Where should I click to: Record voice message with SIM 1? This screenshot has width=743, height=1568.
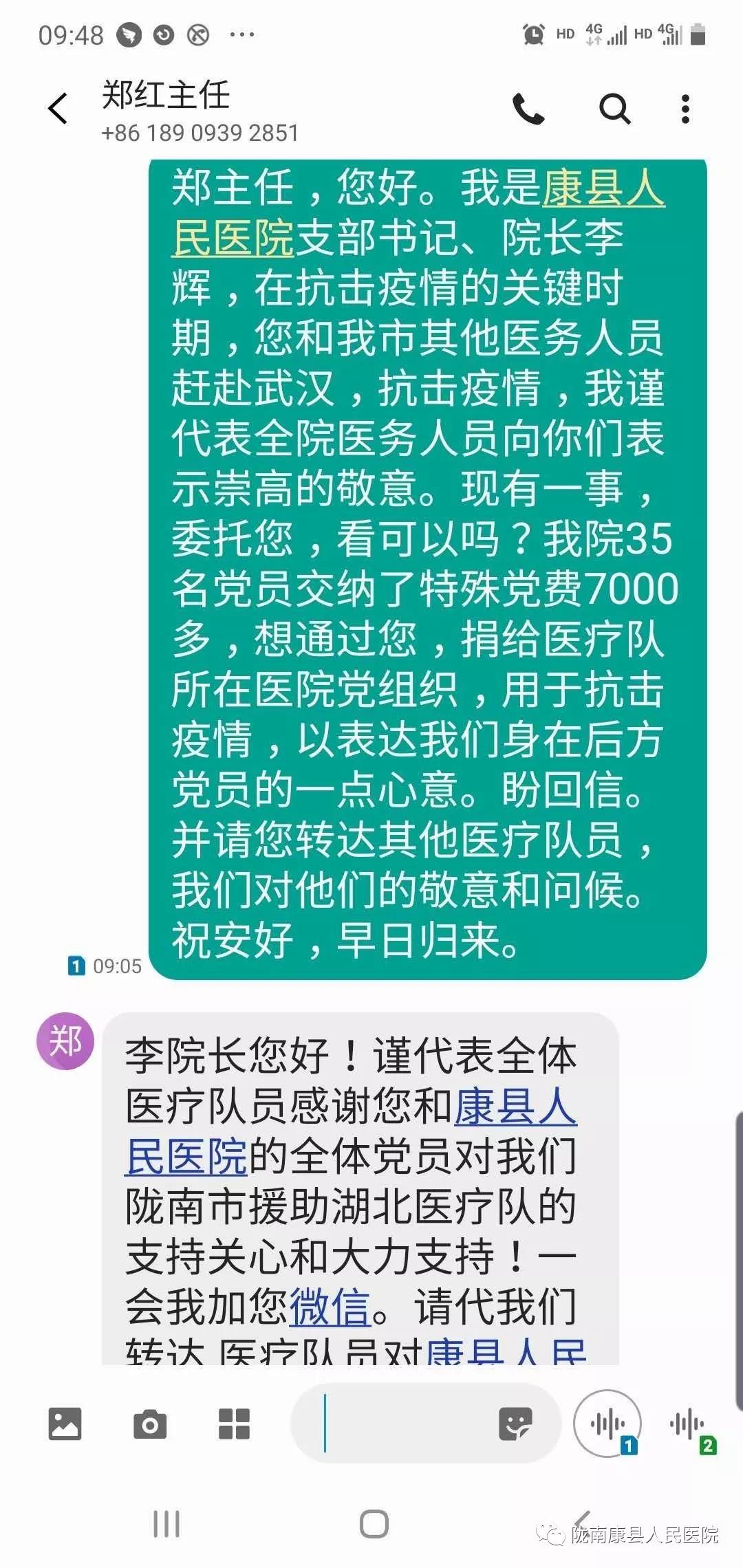(608, 1424)
